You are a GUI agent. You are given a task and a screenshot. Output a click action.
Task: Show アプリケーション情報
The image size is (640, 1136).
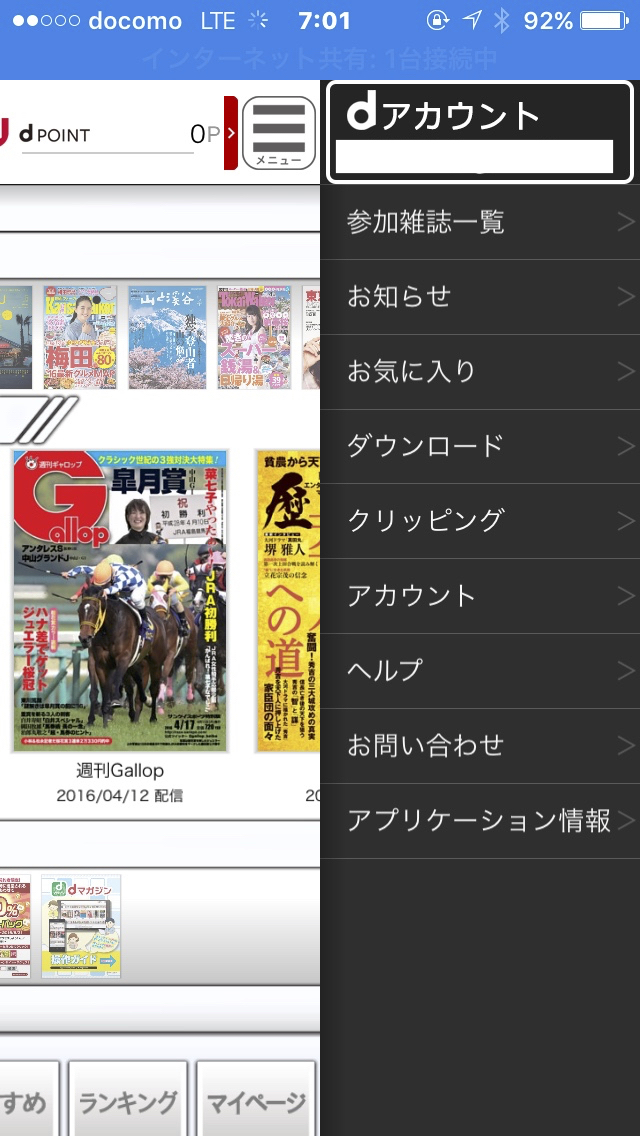point(480,821)
